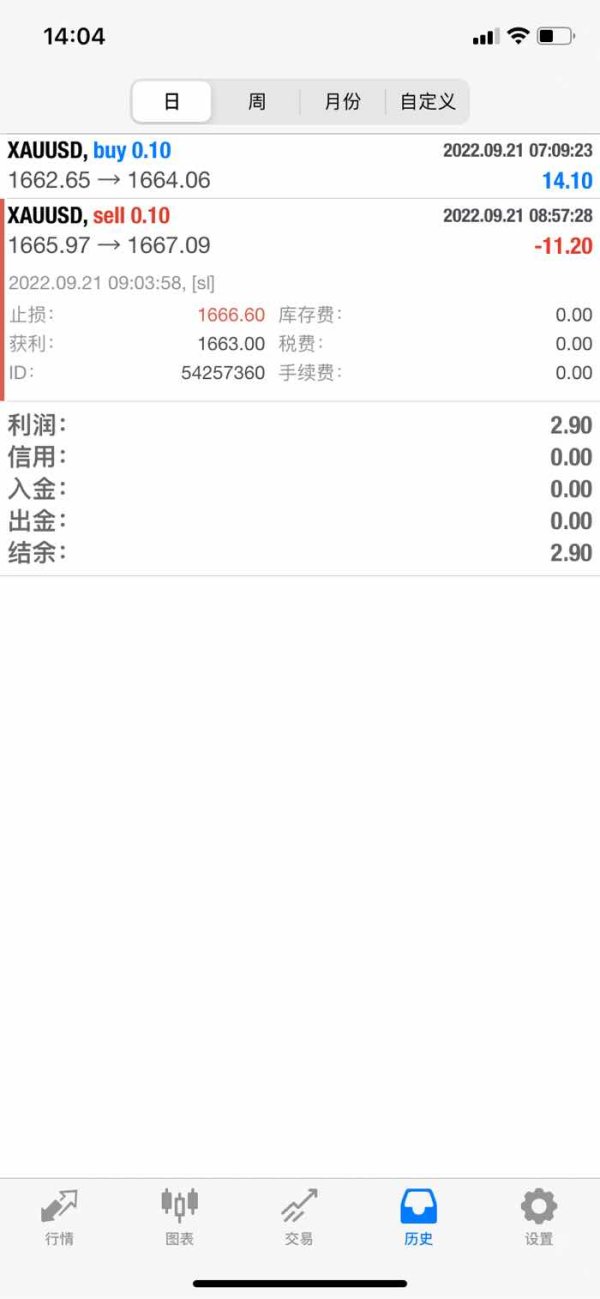Expand the XAUUSD buy 0.10 trade
The height and width of the screenshot is (1299, 600).
(x=300, y=166)
